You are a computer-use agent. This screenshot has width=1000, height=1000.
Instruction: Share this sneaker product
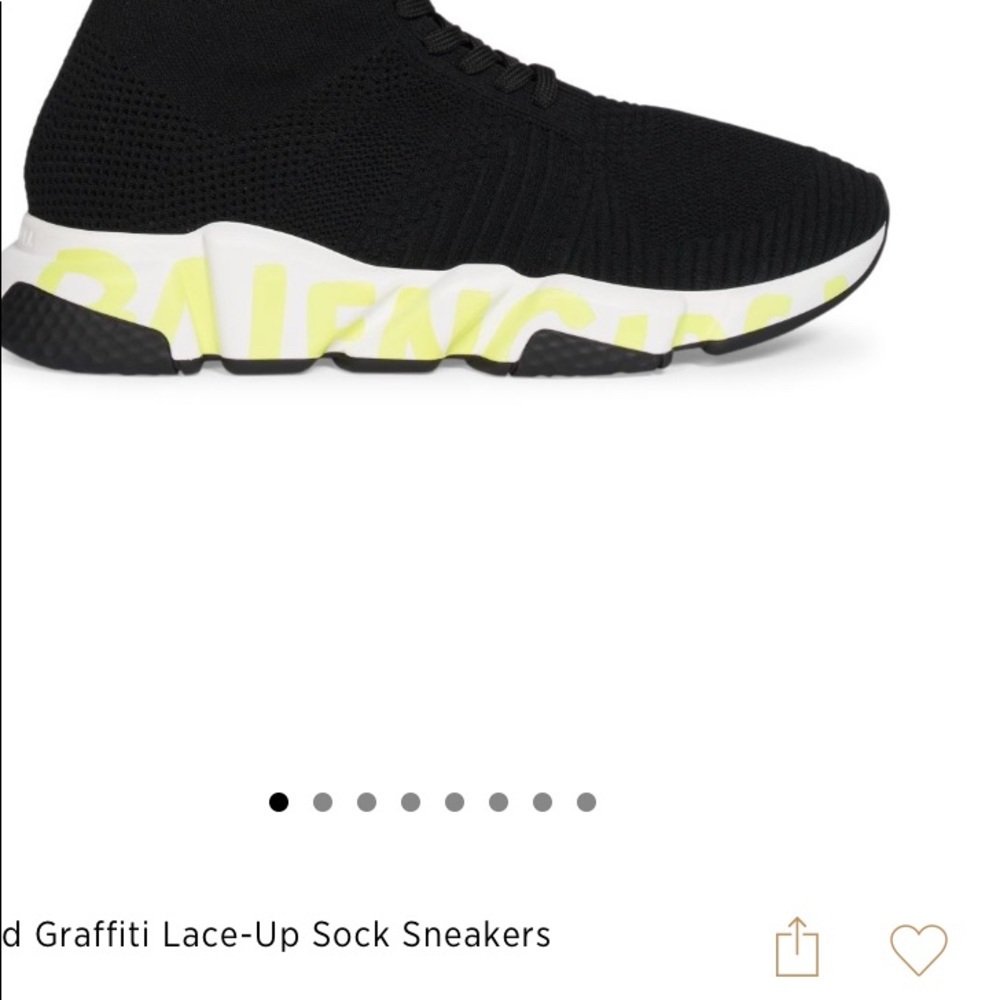[797, 946]
